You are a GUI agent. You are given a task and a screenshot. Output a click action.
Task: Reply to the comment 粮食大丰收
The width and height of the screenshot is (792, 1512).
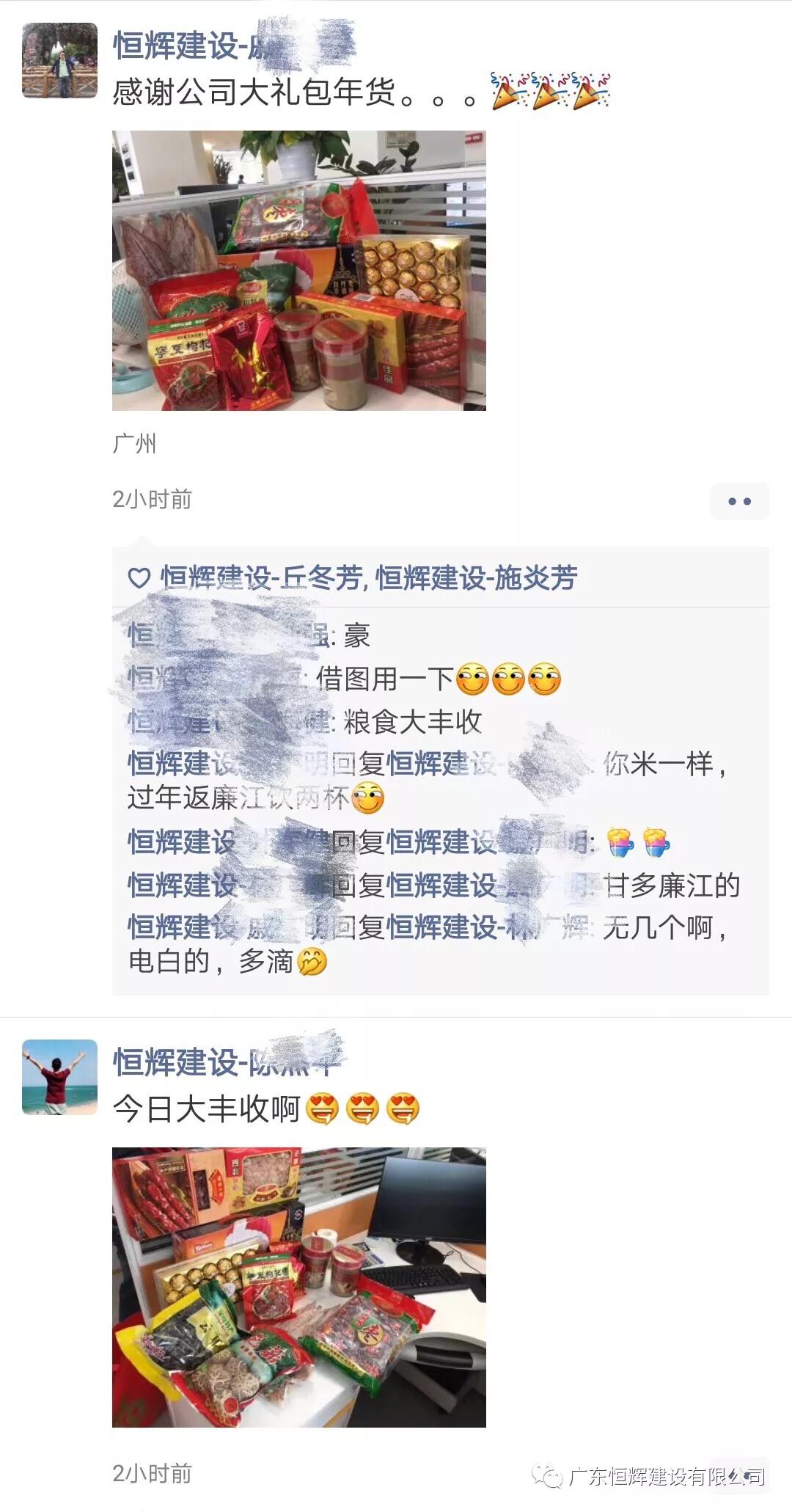pos(412,722)
